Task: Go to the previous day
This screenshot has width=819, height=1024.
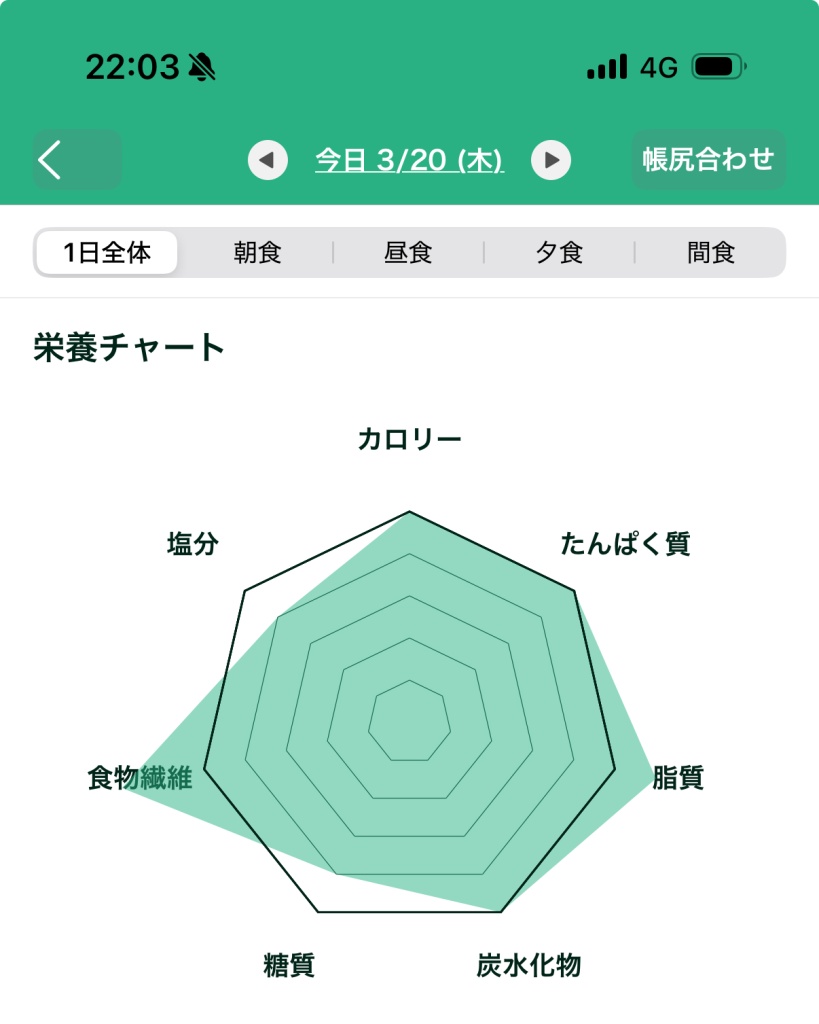Action: [x=267, y=160]
